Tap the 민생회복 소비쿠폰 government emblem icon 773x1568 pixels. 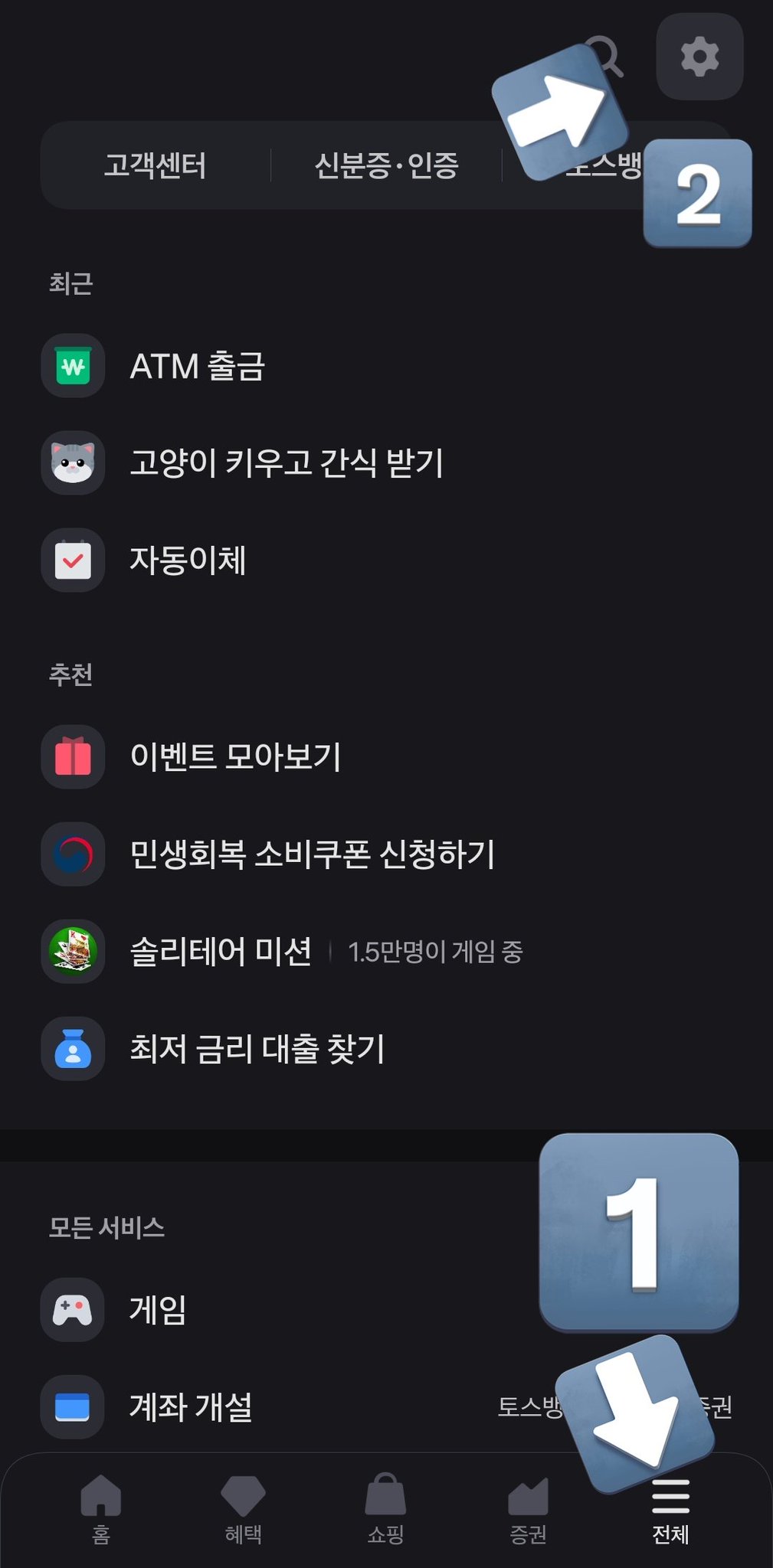73,856
